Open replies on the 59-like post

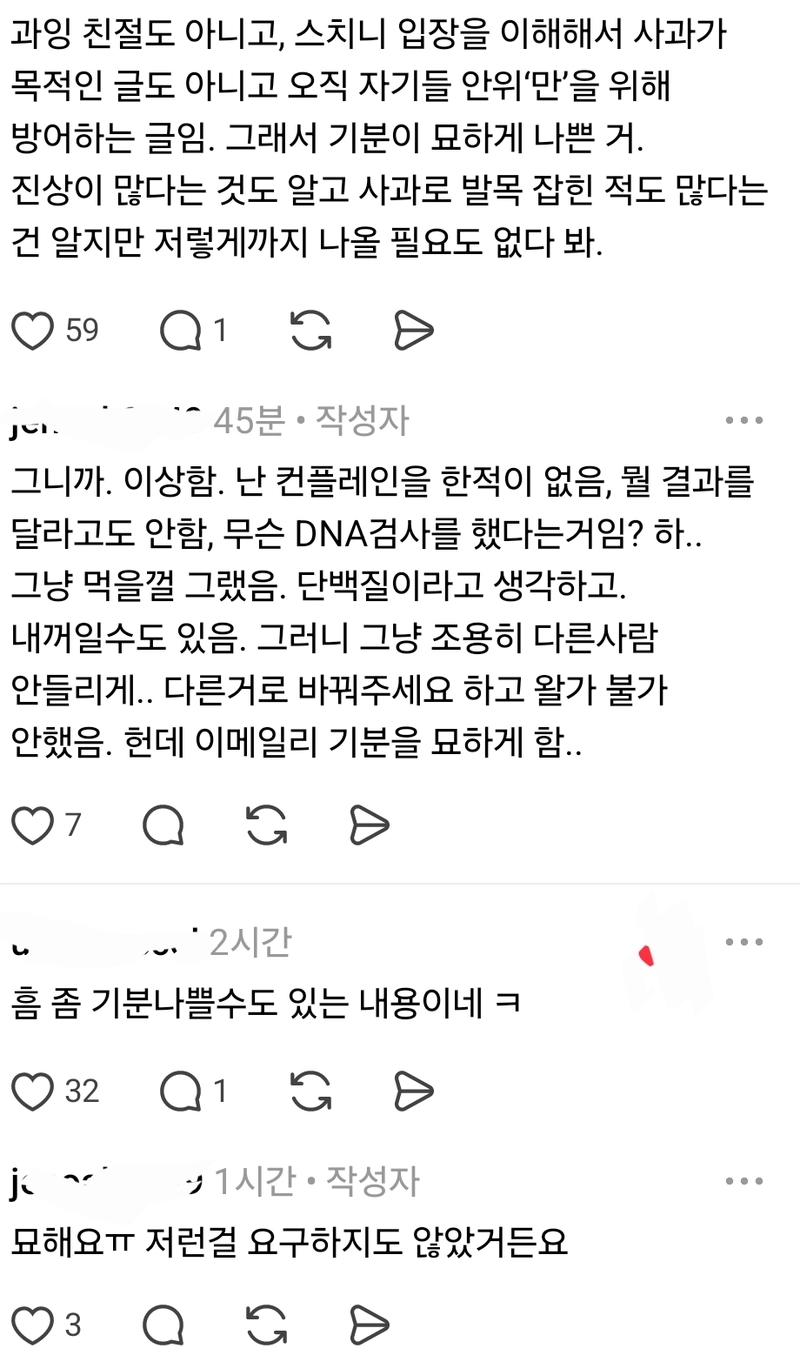click(180, 330)
